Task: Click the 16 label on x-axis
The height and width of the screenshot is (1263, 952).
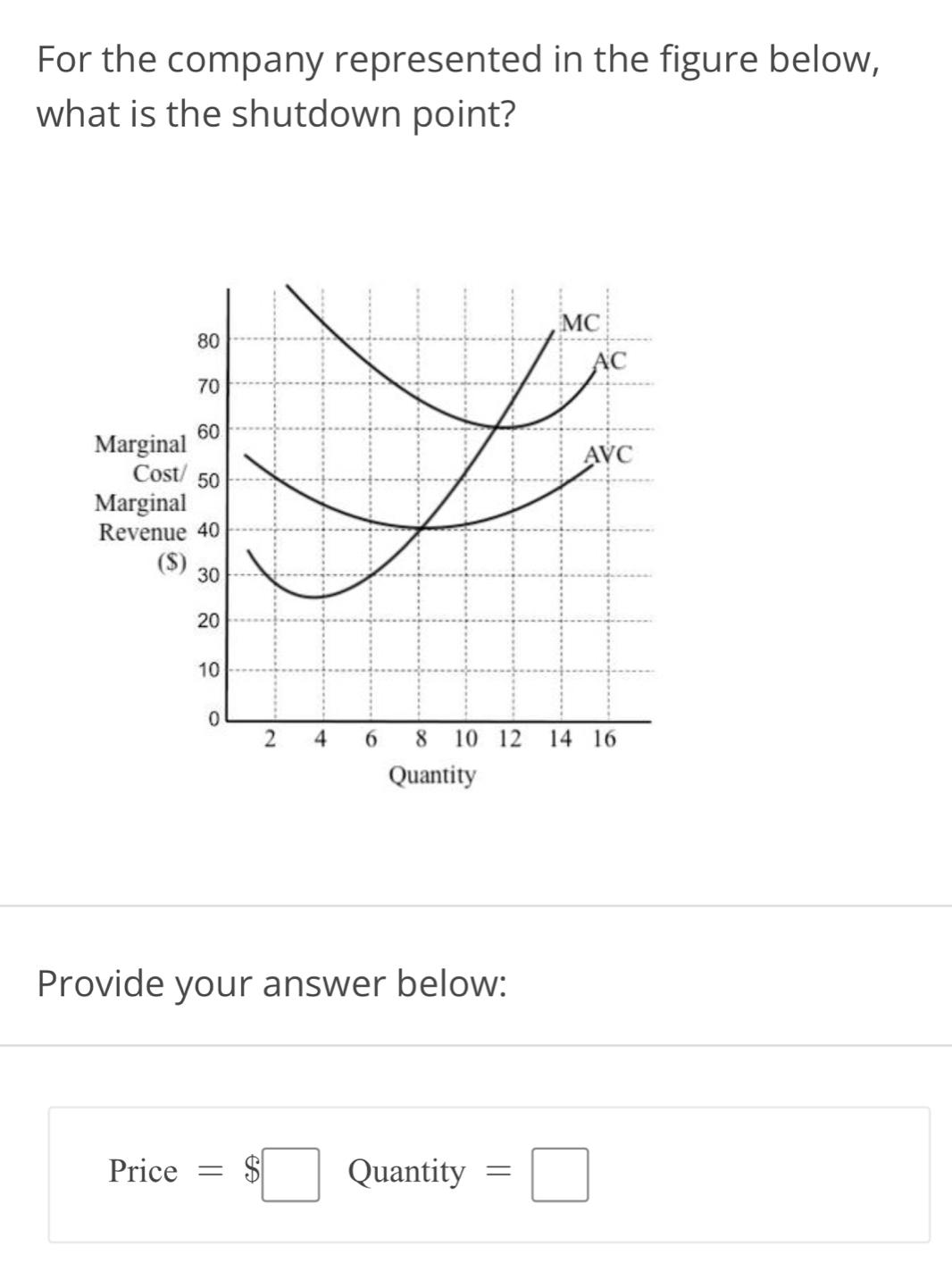Action: point(605,740)
